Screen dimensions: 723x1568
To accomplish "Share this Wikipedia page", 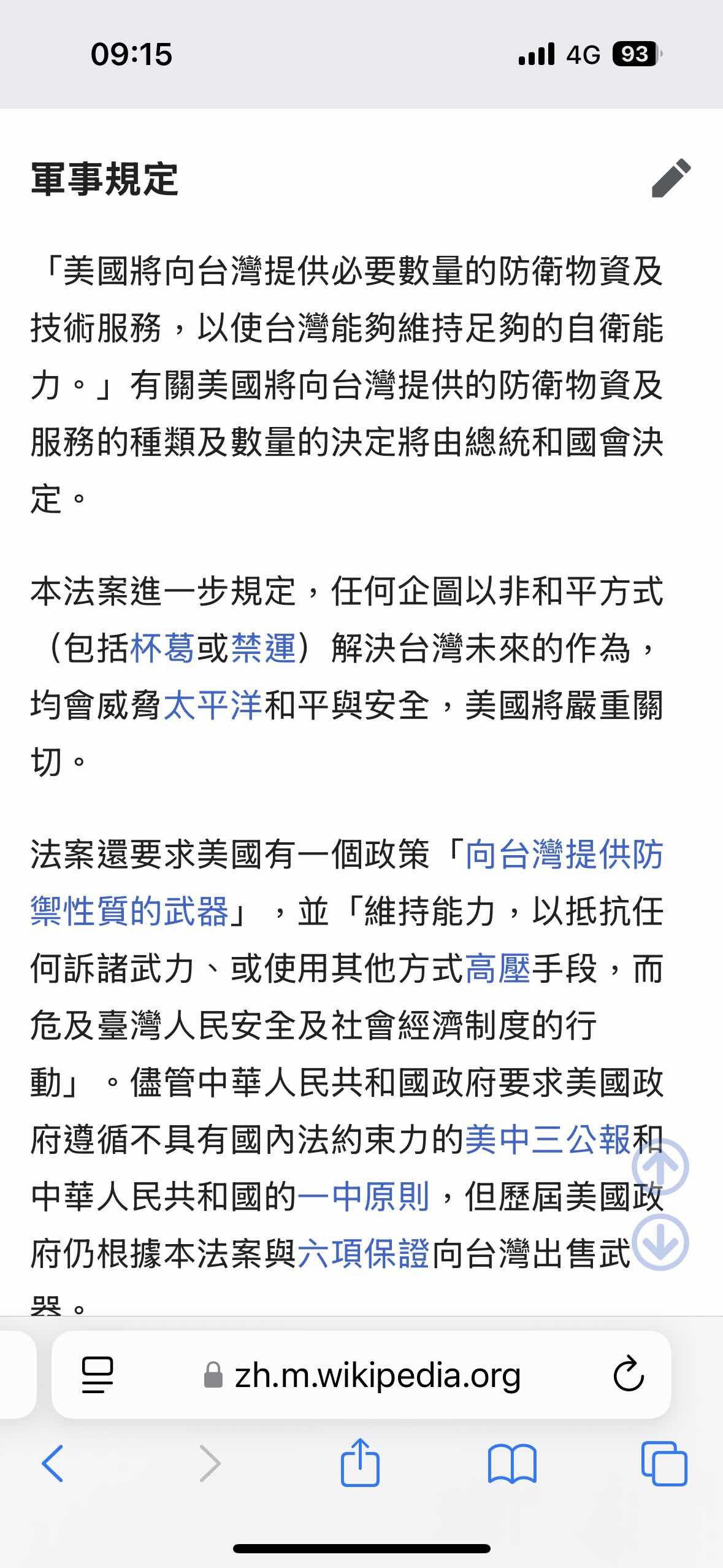I will [x=360, y=1462].
